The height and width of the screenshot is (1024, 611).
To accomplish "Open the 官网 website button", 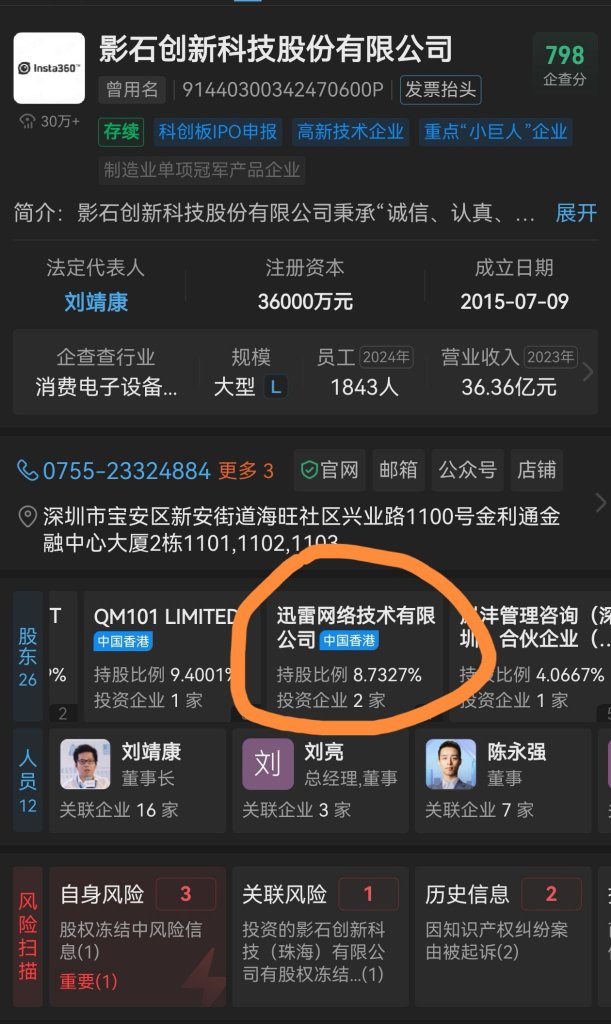I will coord(329,470).
